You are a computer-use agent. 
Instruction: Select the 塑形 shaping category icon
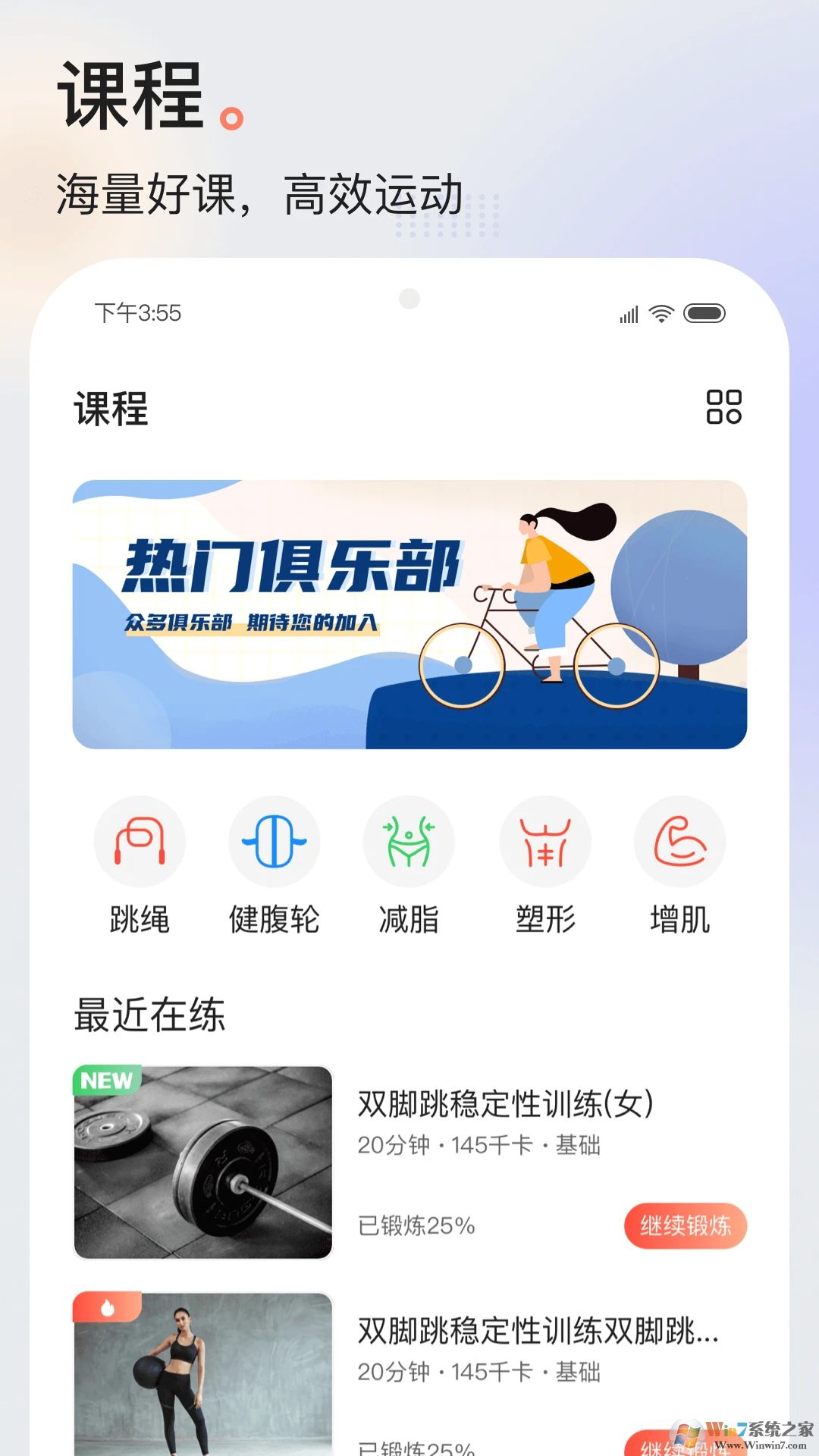[544, 842]
